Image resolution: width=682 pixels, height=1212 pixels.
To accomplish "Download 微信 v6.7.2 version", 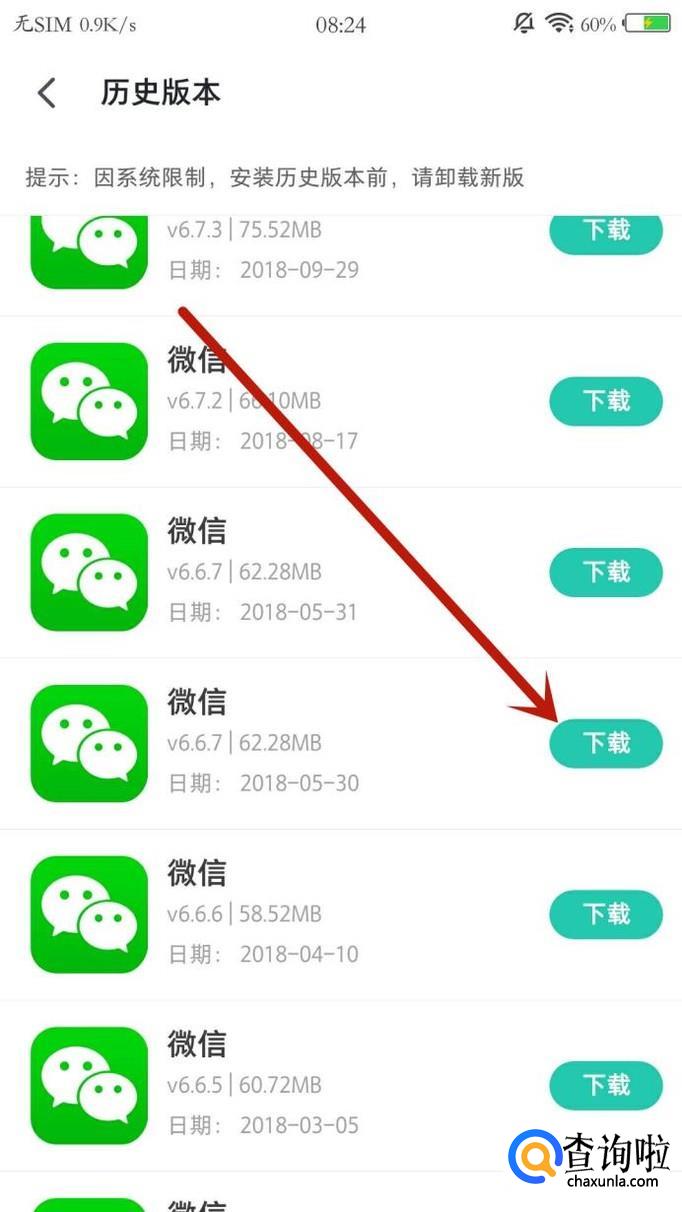I will pyautogui.click(x=606, y=401).
